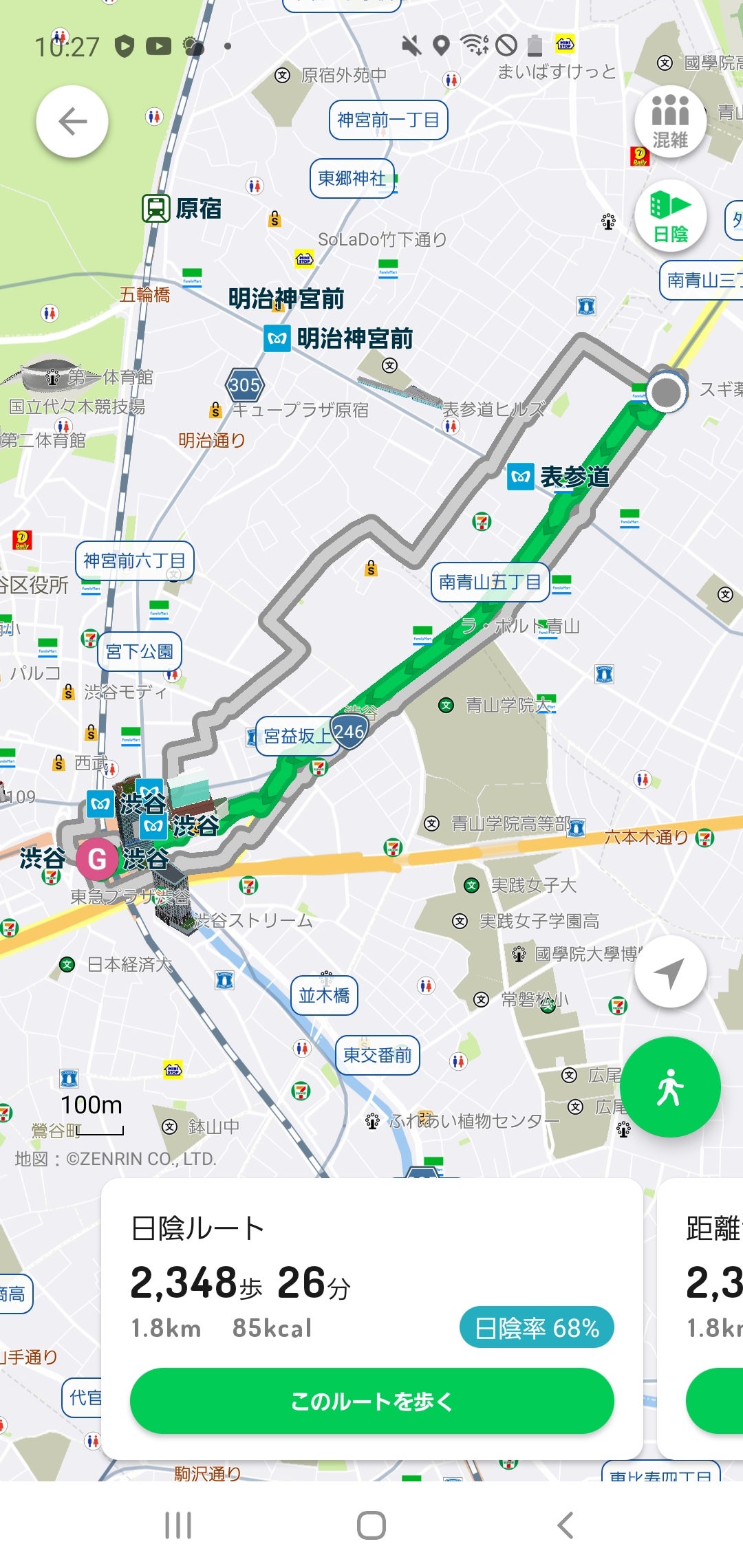Toggle the 日陰 shade layer
743x1568 pixels.
(669, 216)
